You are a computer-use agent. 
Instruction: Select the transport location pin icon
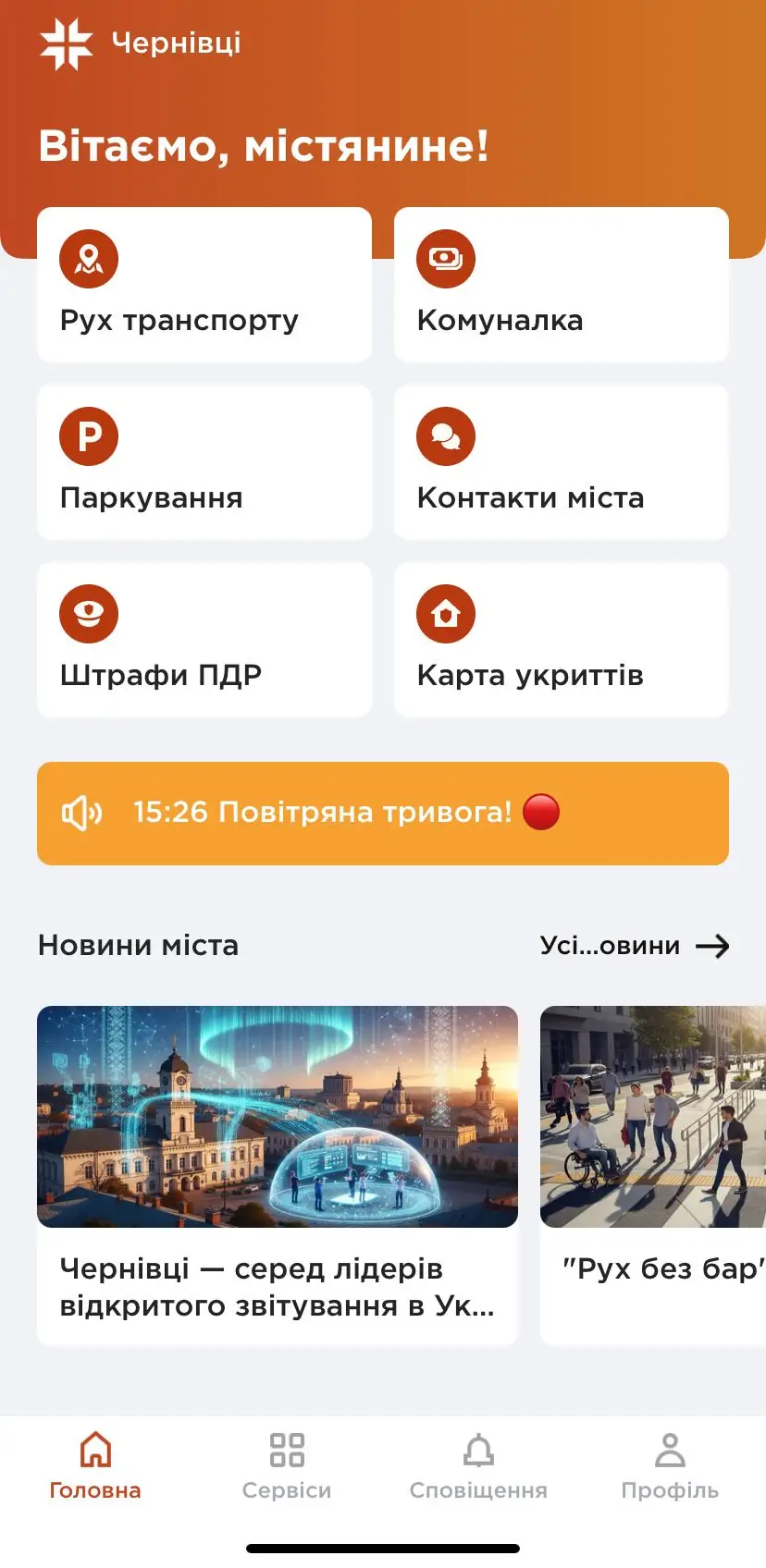(x=88, y=259)
